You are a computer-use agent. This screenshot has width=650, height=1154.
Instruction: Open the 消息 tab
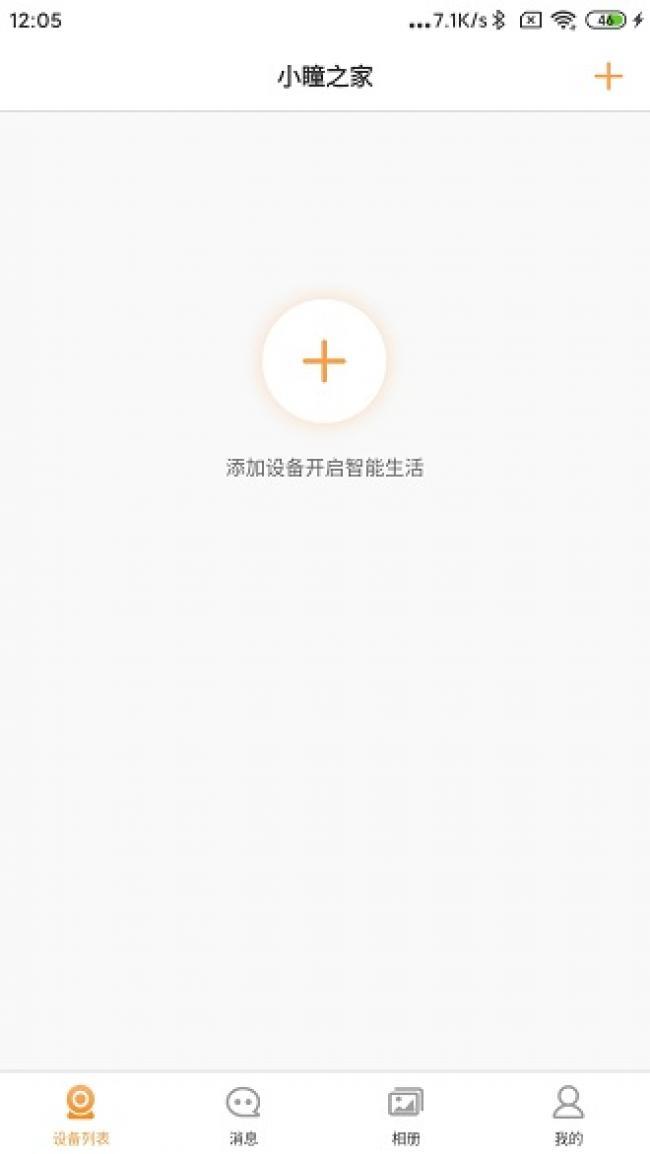click(243, 1115)
